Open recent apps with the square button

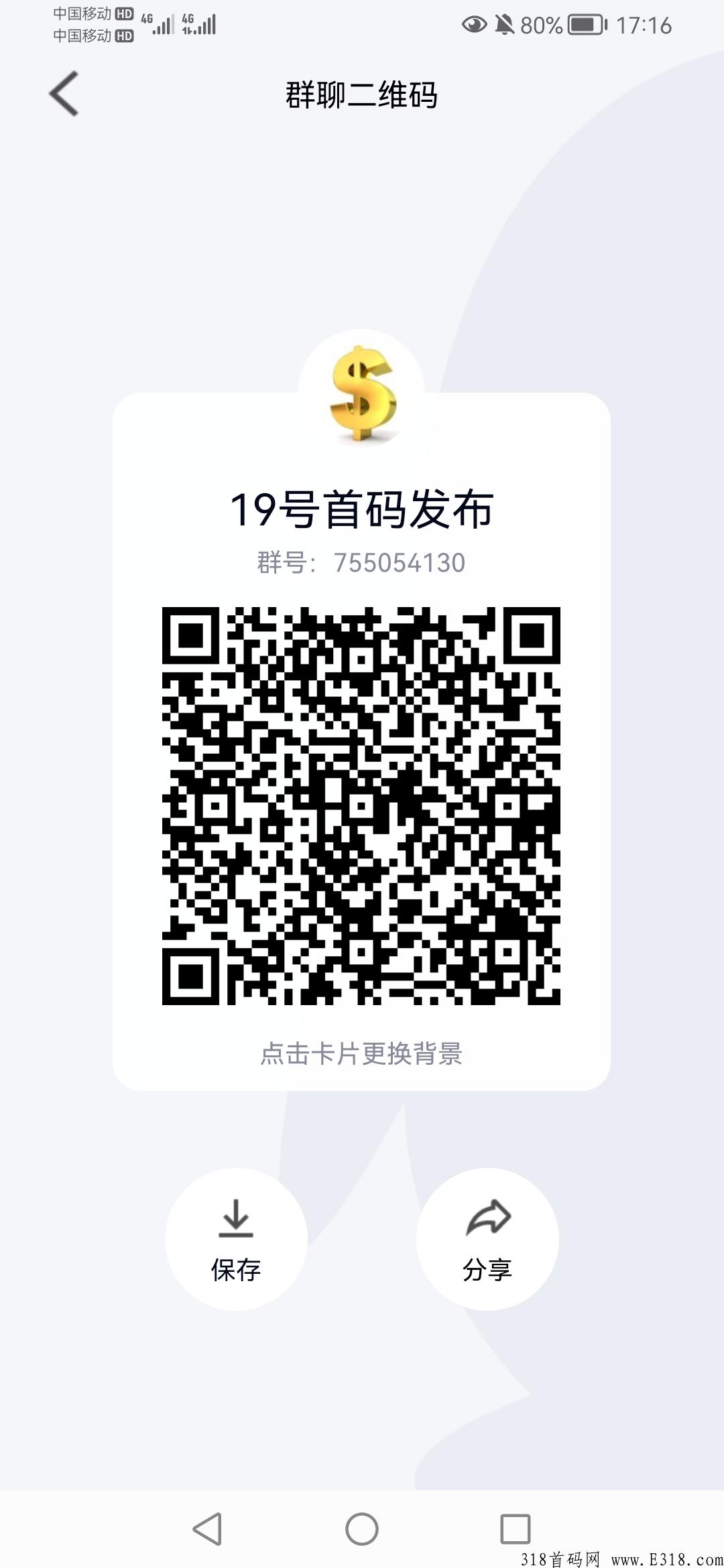[x=516, y=1529]
